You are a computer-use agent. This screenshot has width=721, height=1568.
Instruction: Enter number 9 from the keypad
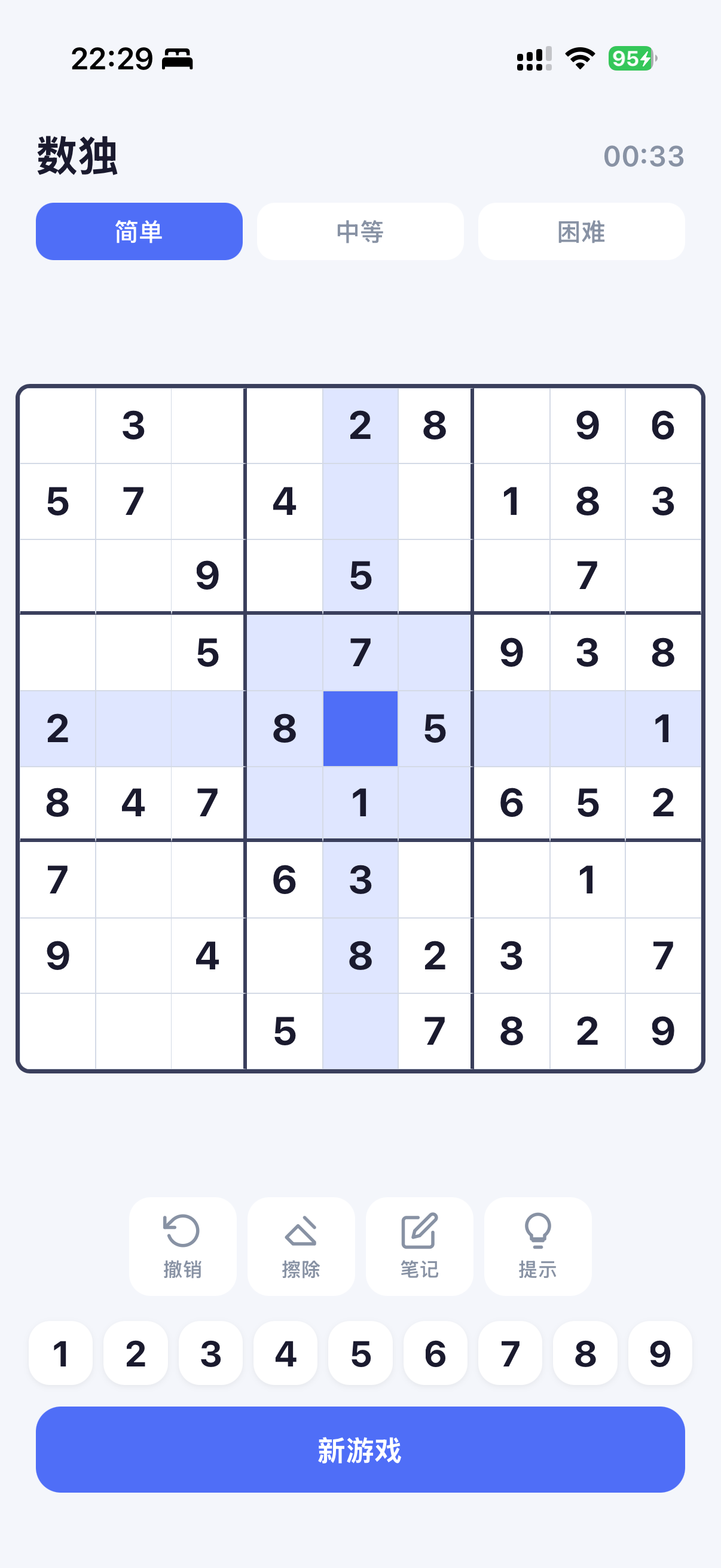(659, 1353)
